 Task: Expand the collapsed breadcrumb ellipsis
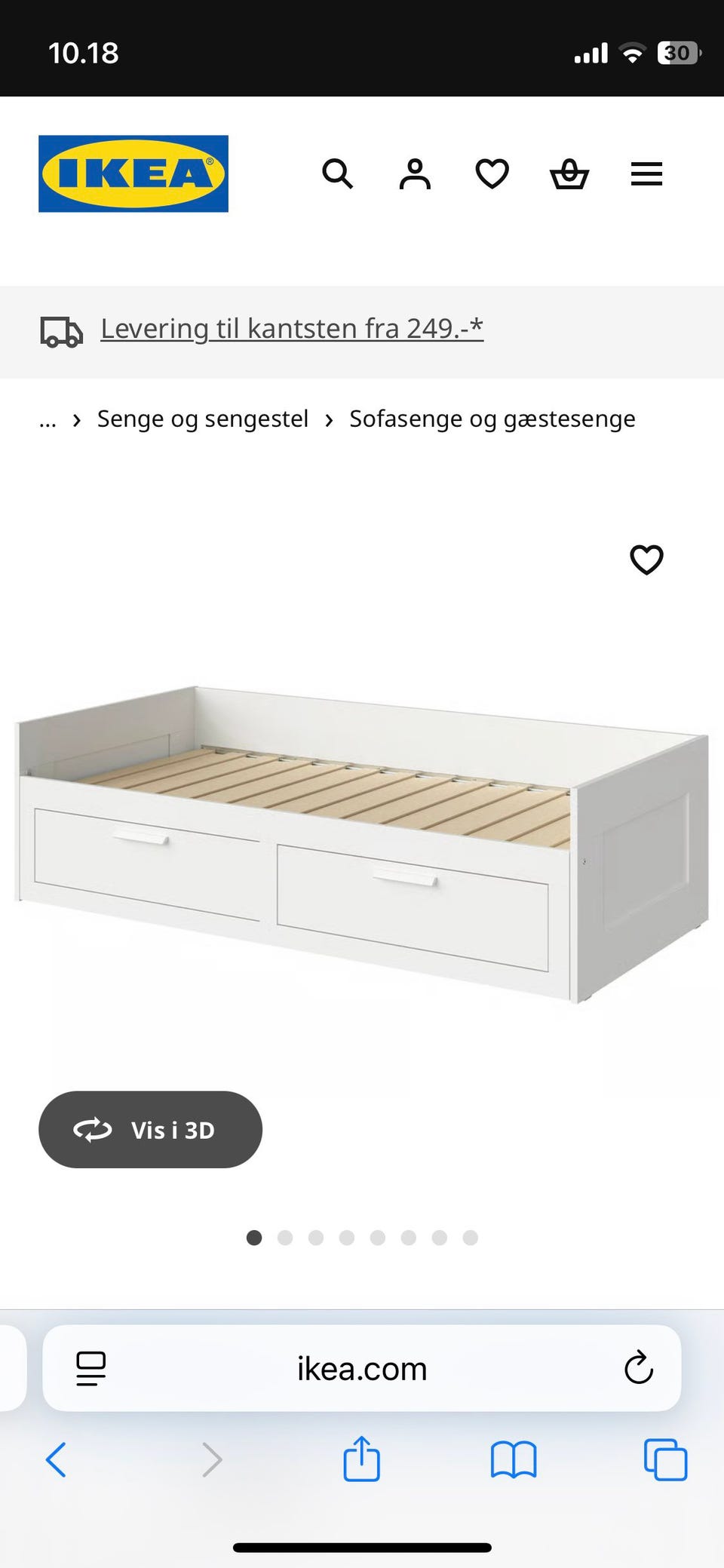tap(48, 419)
